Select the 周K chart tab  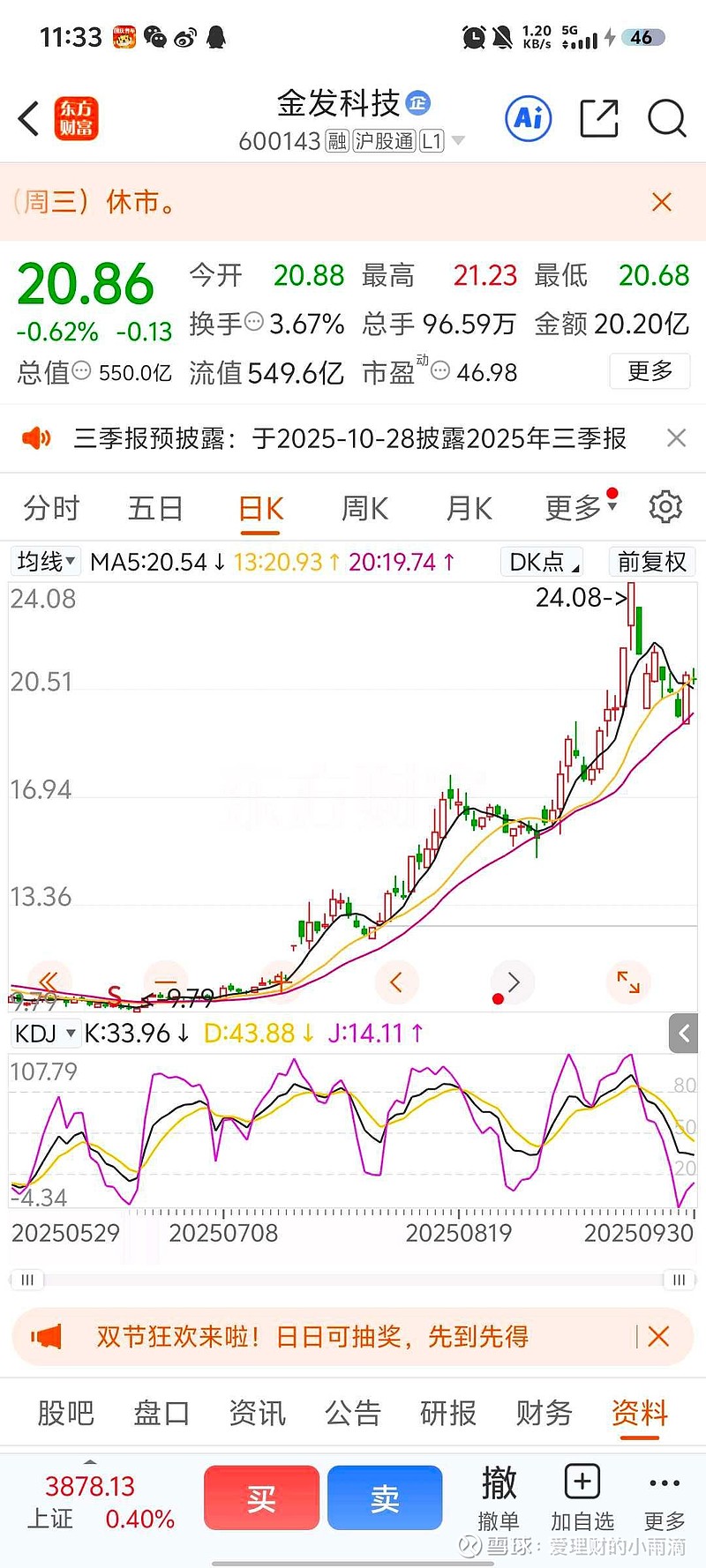364,508
